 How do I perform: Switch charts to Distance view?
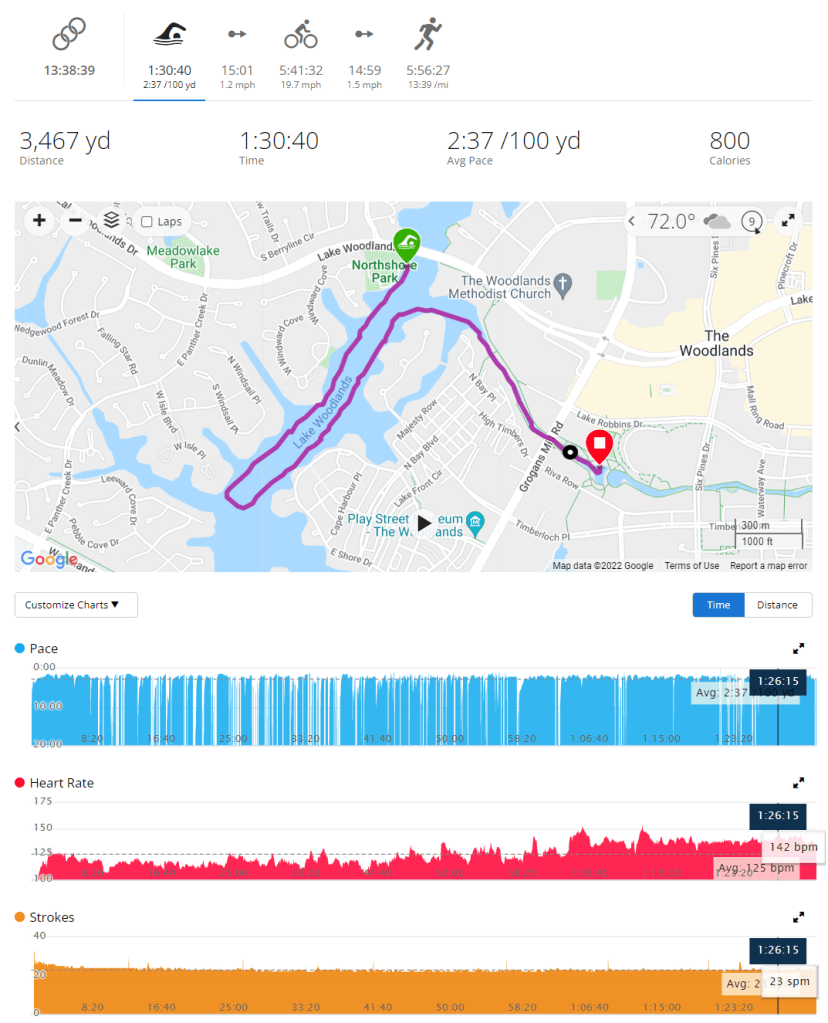tap(777, 604)
